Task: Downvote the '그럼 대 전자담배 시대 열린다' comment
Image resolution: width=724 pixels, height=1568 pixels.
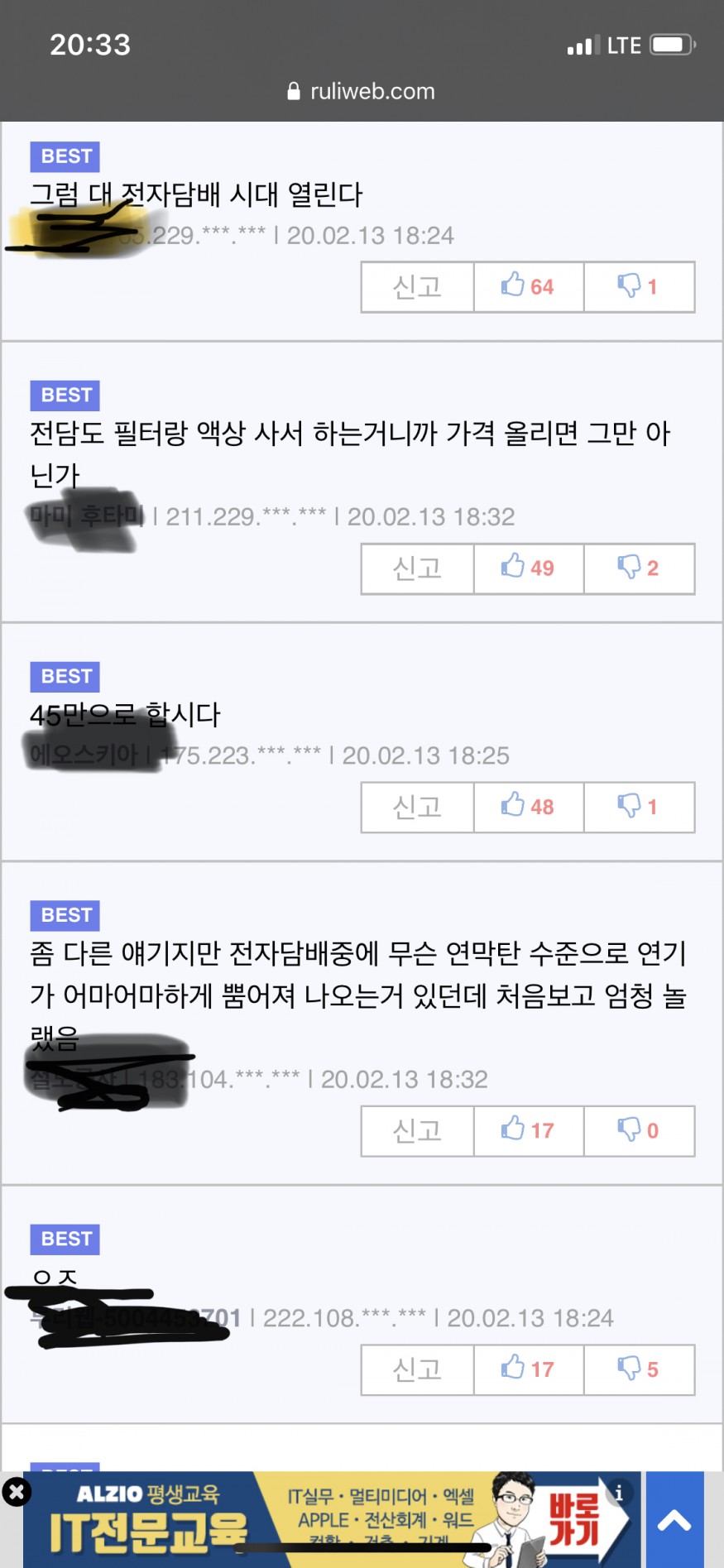Action: coord(639,287)
